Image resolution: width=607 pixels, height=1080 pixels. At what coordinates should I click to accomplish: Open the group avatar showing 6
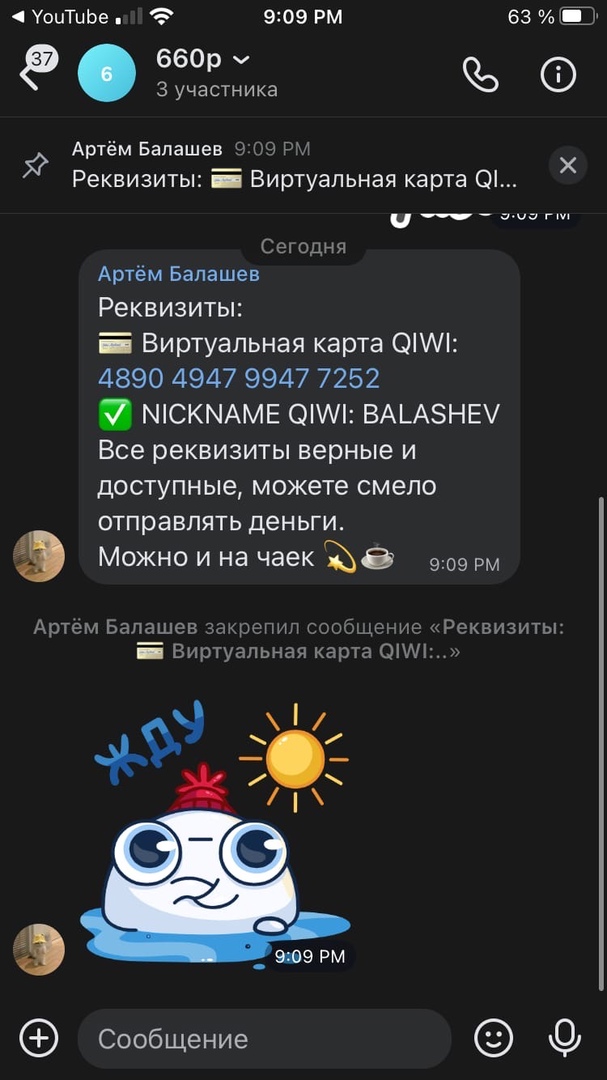point(106,74)
